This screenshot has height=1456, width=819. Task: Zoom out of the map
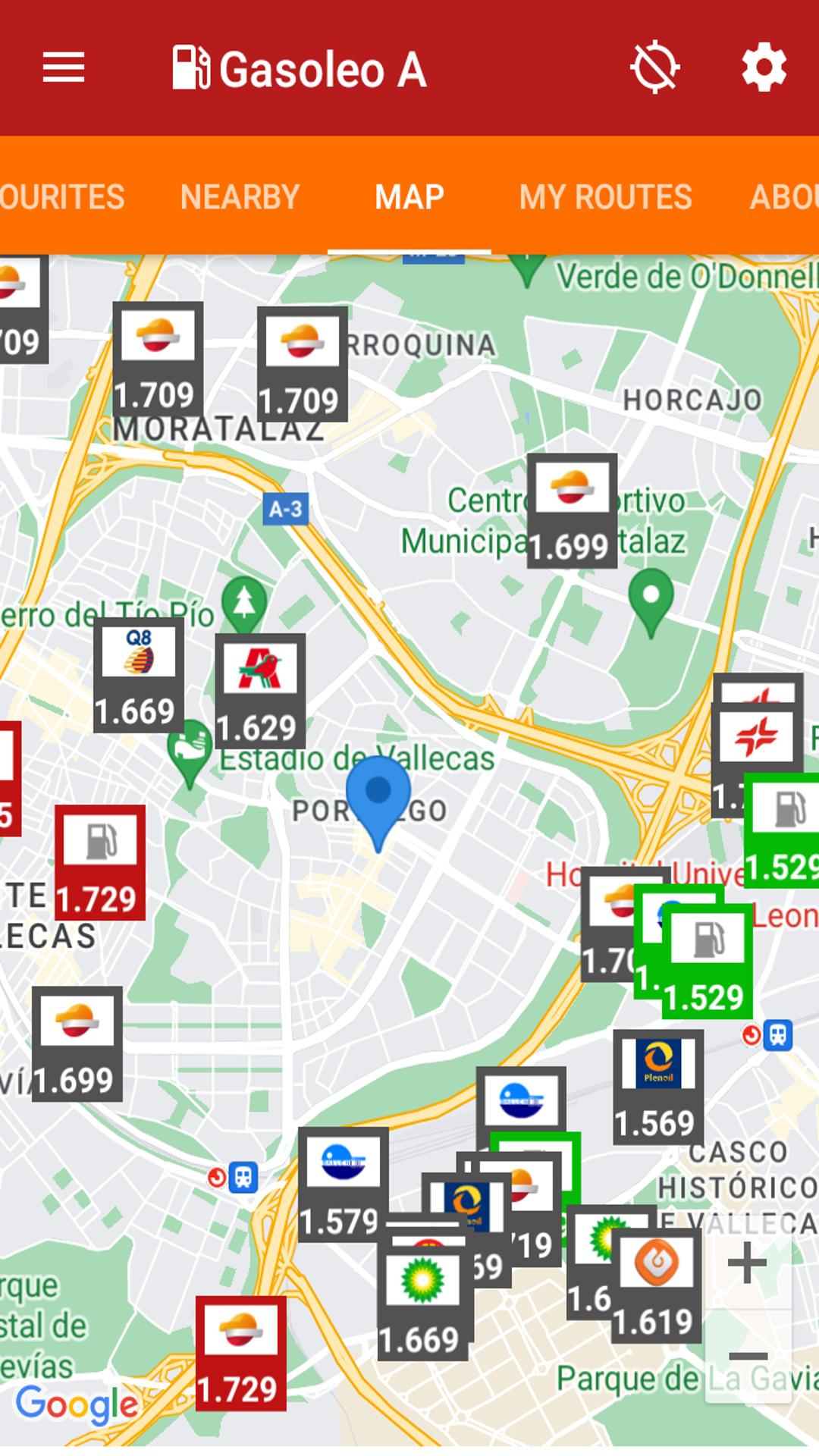747,1355
